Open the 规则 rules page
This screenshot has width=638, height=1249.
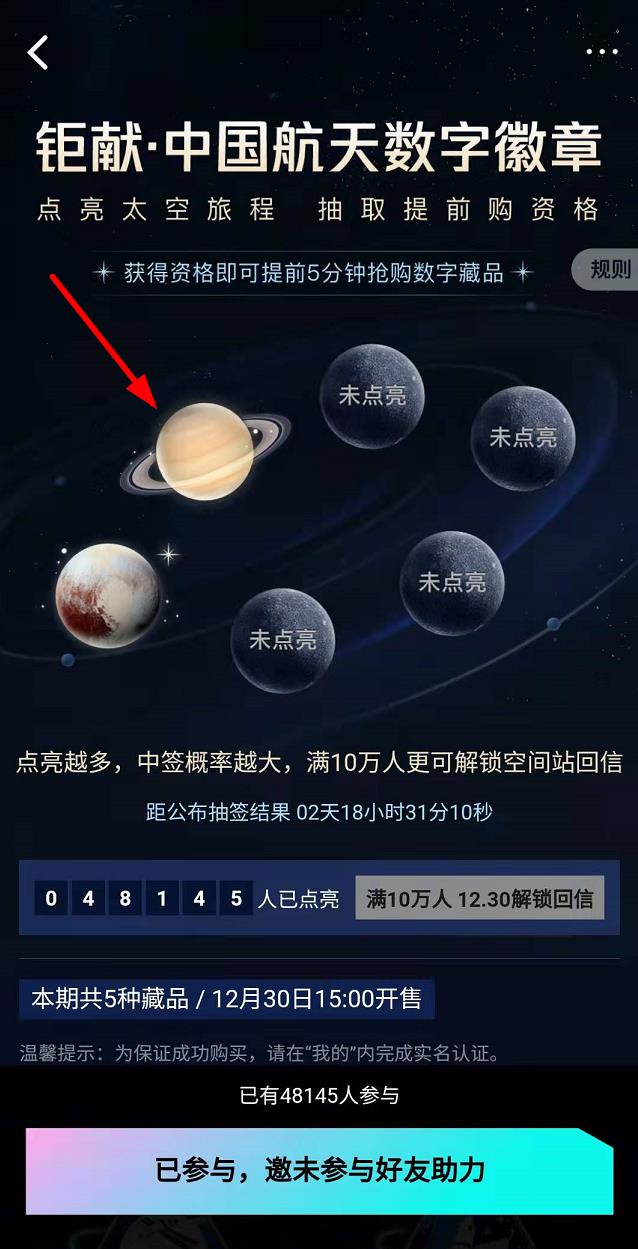609,269
